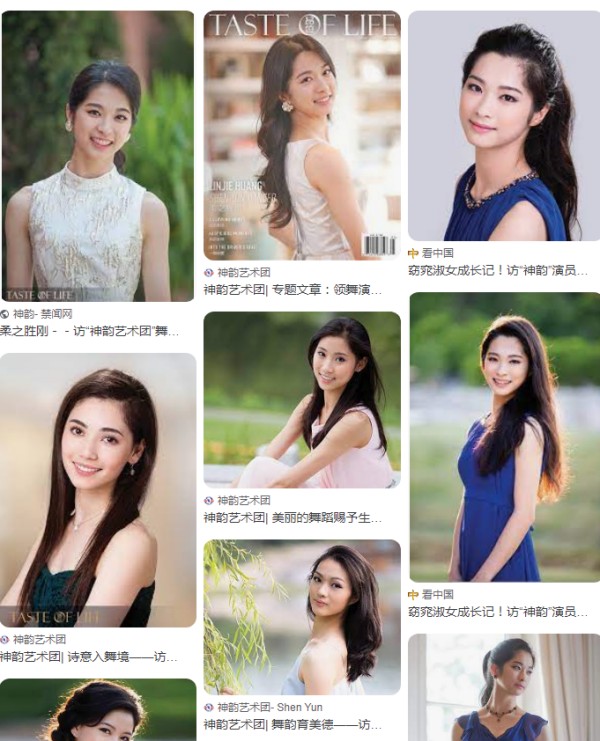Open the image captioned 美丽的舞蹈赐予生
Viewport: 600px width, 741px height.
click(302, 399)
